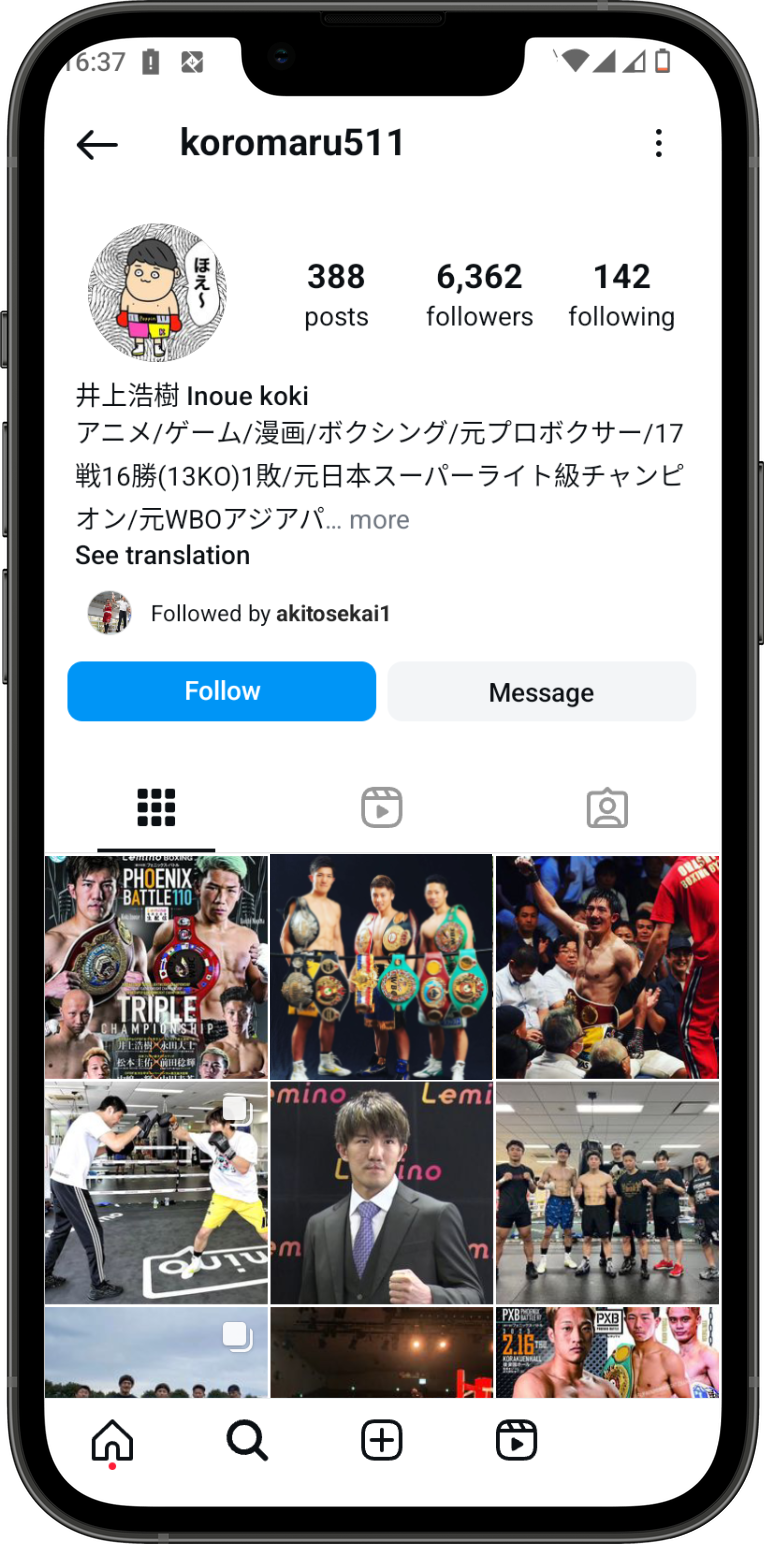Expand the bio with more
The image size is (764, 1544).
pos(379,520)
